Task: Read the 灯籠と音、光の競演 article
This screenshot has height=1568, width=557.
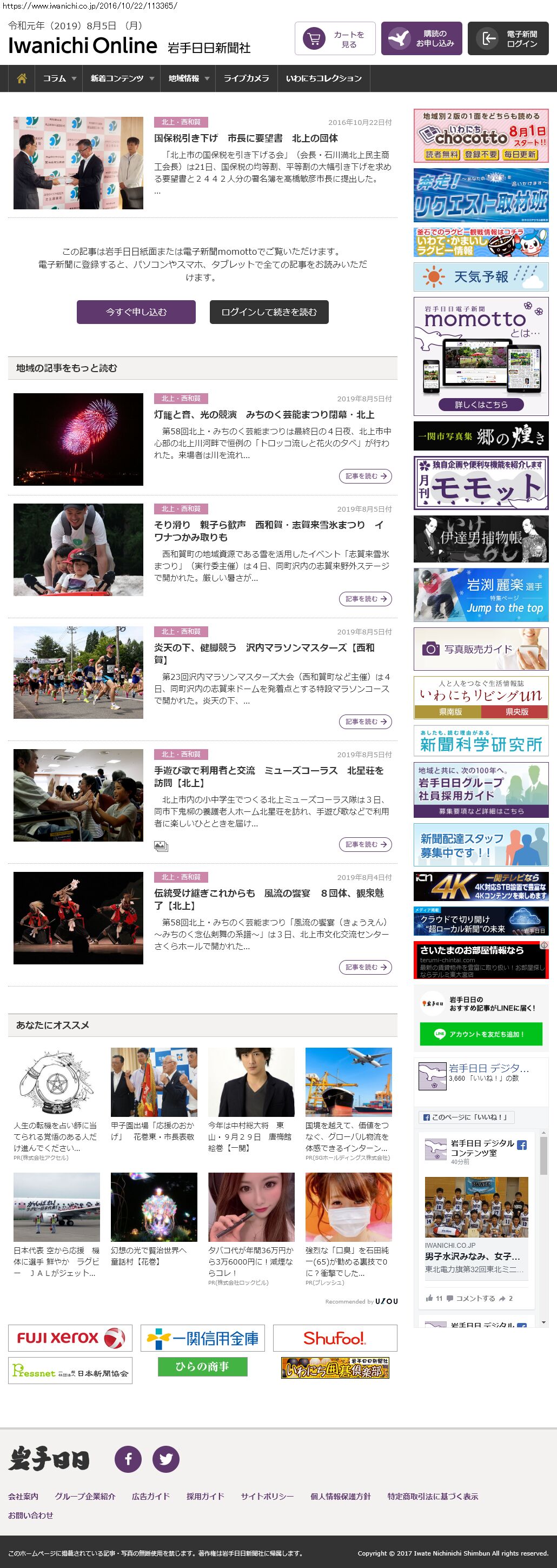Action: (263, 414)
